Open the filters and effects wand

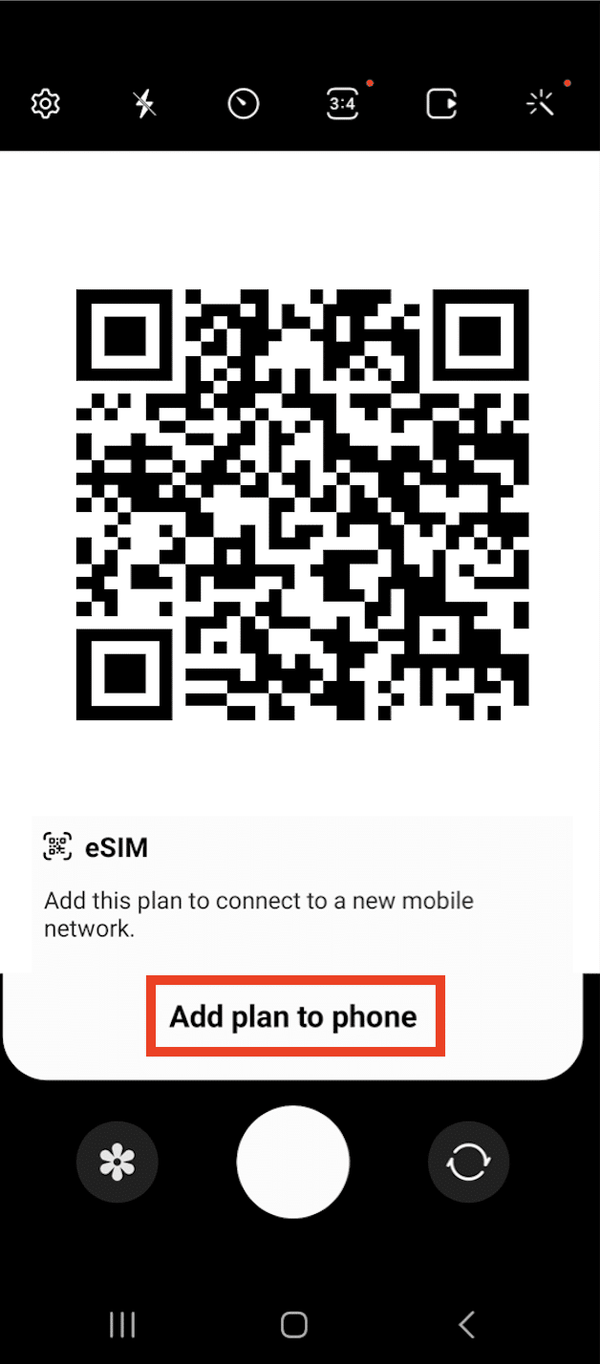tap(540, 104)
